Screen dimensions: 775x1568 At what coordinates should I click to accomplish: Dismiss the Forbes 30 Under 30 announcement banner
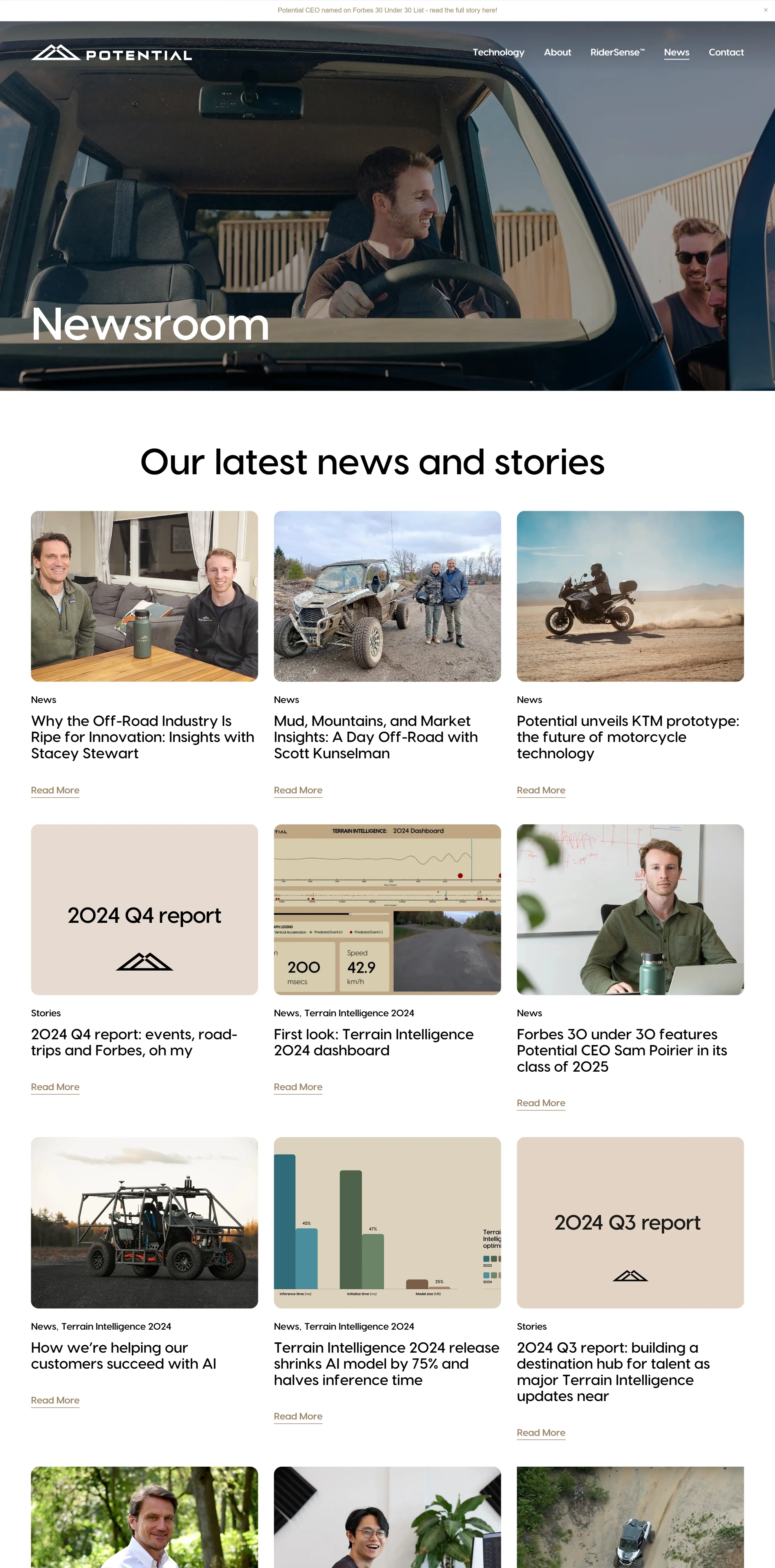click(x=765, y=10)
